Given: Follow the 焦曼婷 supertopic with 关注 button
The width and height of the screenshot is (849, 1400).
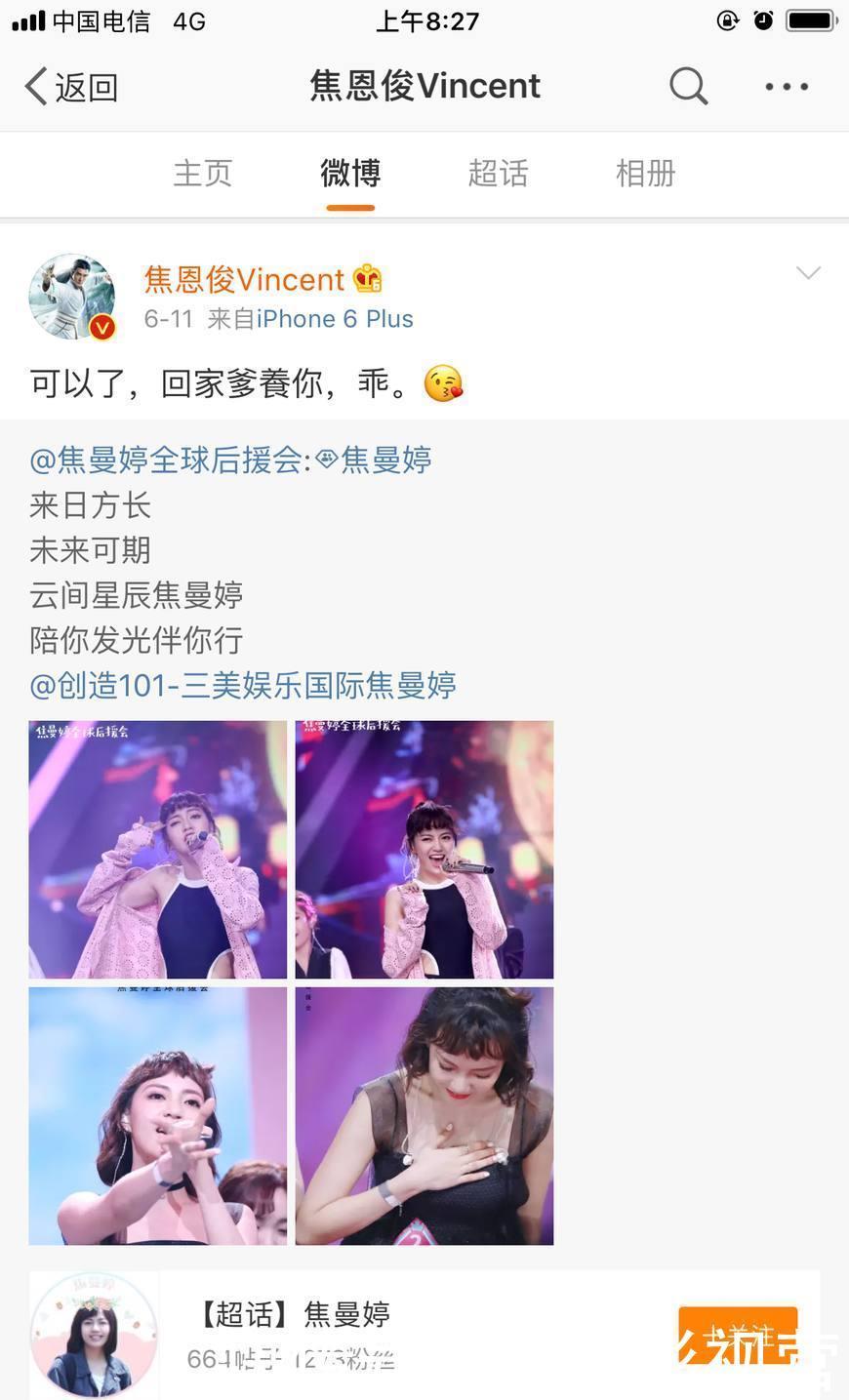Looking at the screenshot, I should point(738,1336).
